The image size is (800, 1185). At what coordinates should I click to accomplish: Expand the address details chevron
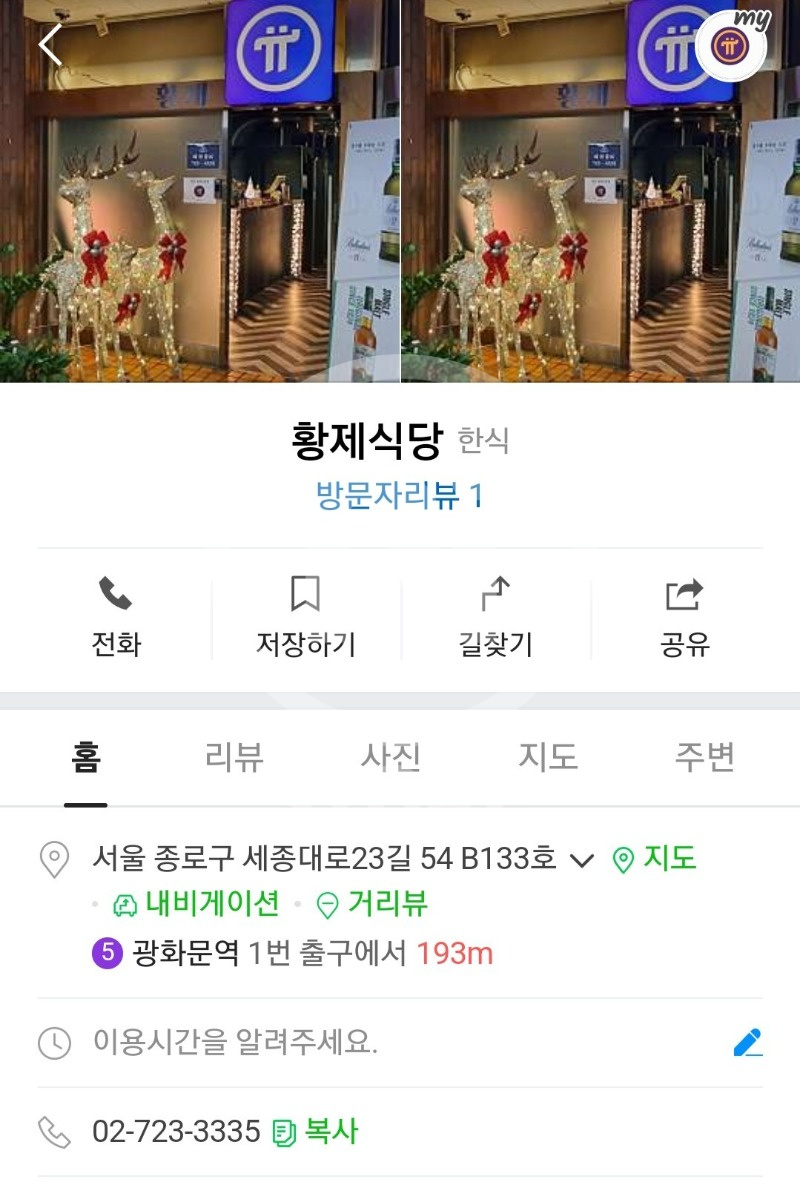[581, 860]
